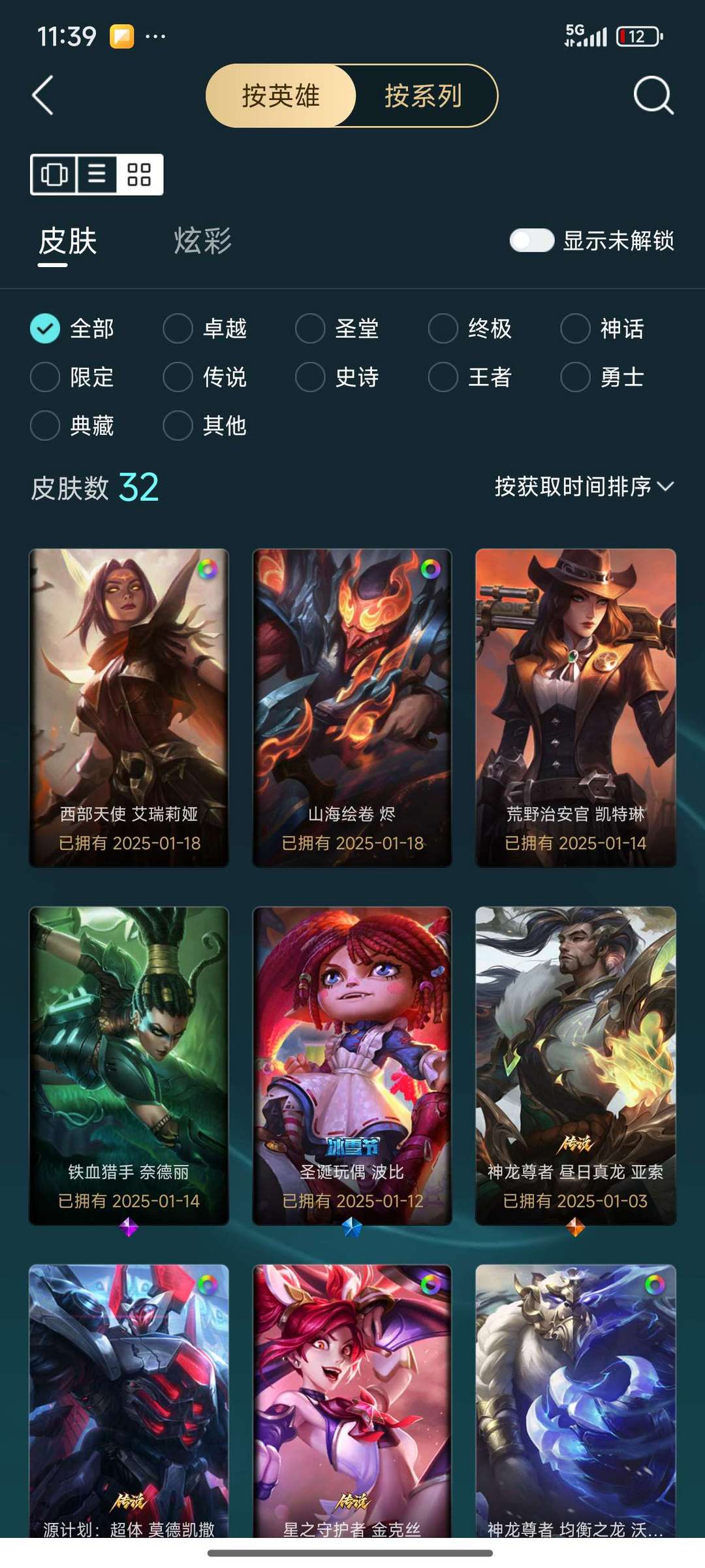Switch to the list view icon
This screenshot has height=1568, width=705.
pyautogui.click(x=96, y=174)
